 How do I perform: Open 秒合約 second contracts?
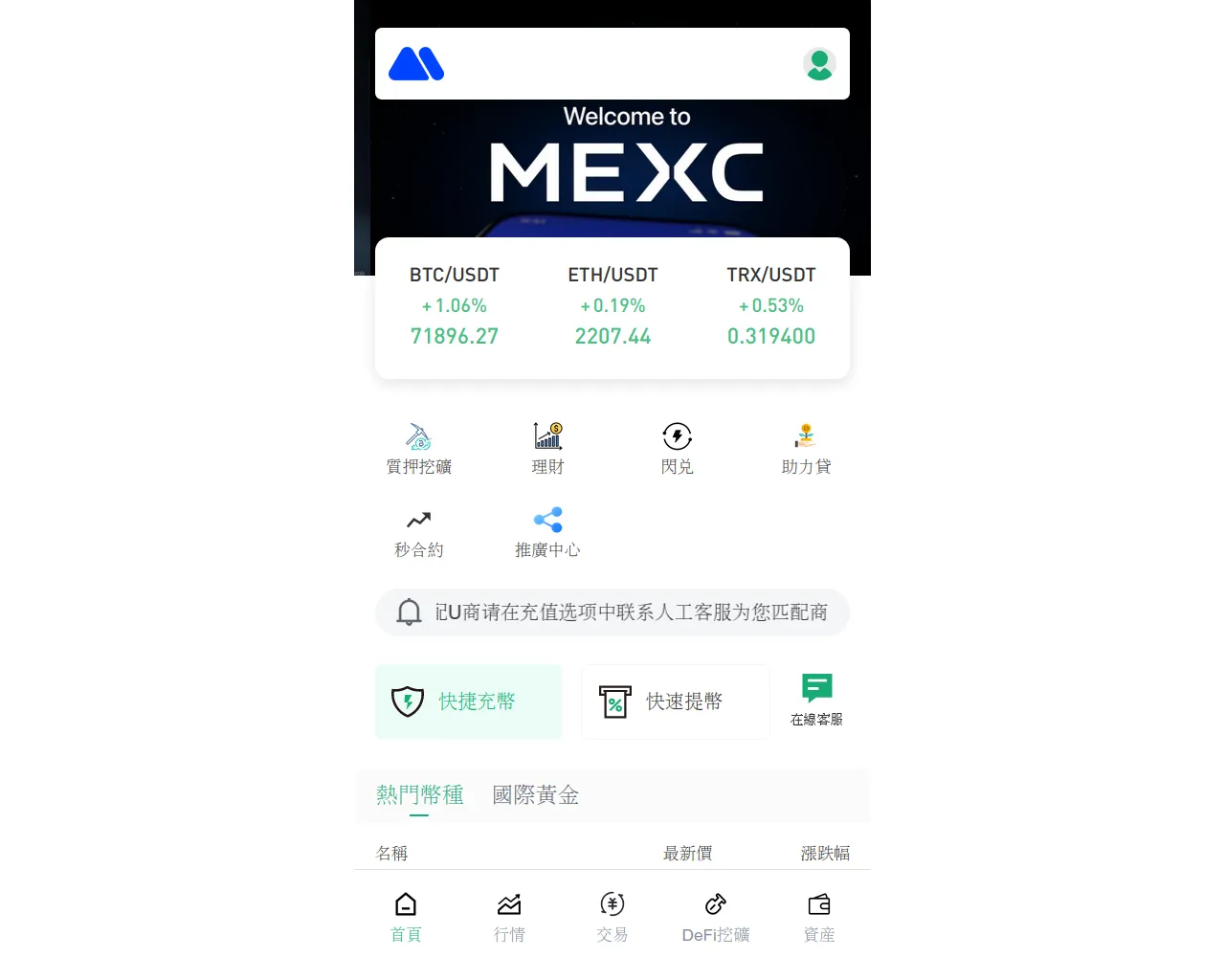click(419, 533)
